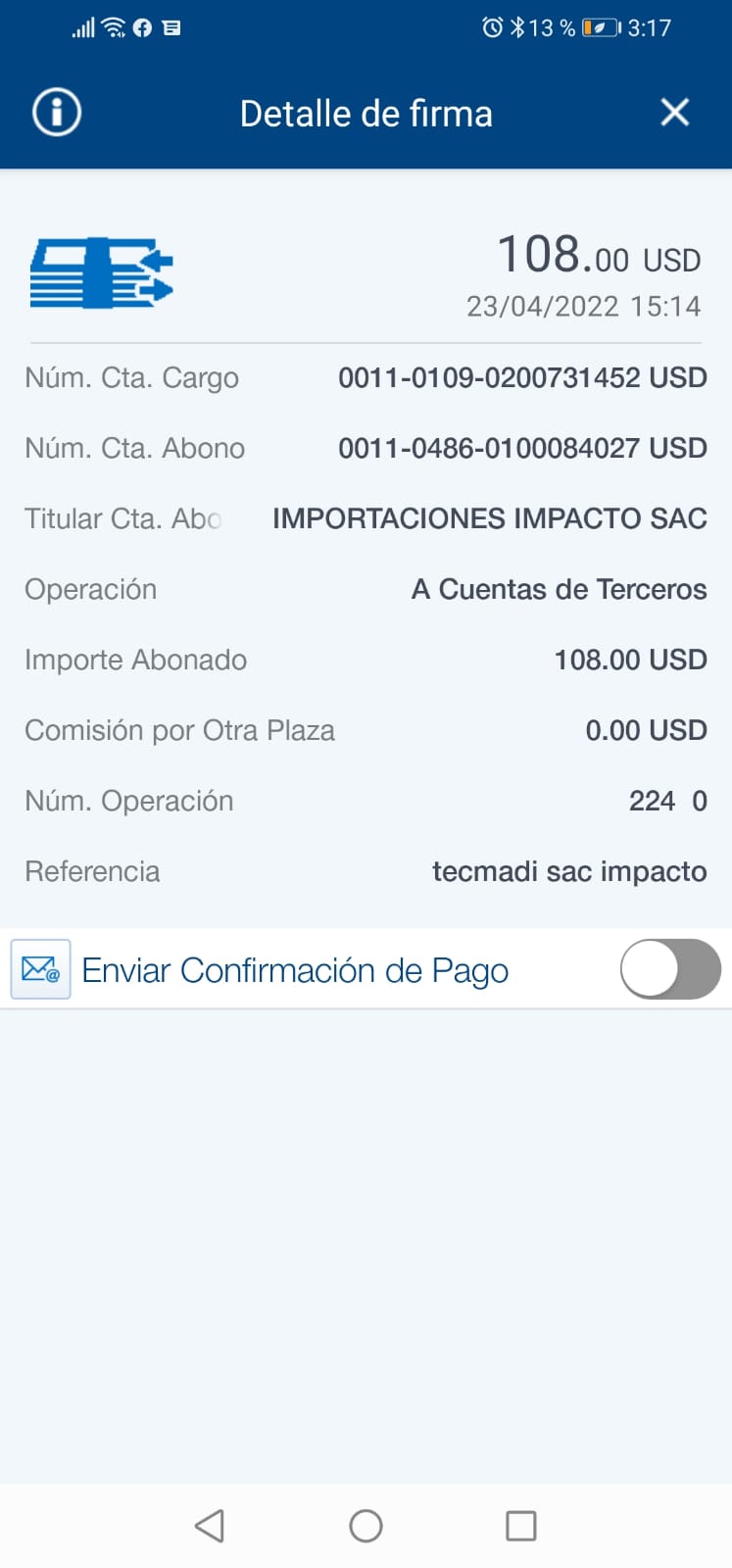The image size is (732, 1568).
Task: Tap the system back button
Action: [x=210, y=1526]
